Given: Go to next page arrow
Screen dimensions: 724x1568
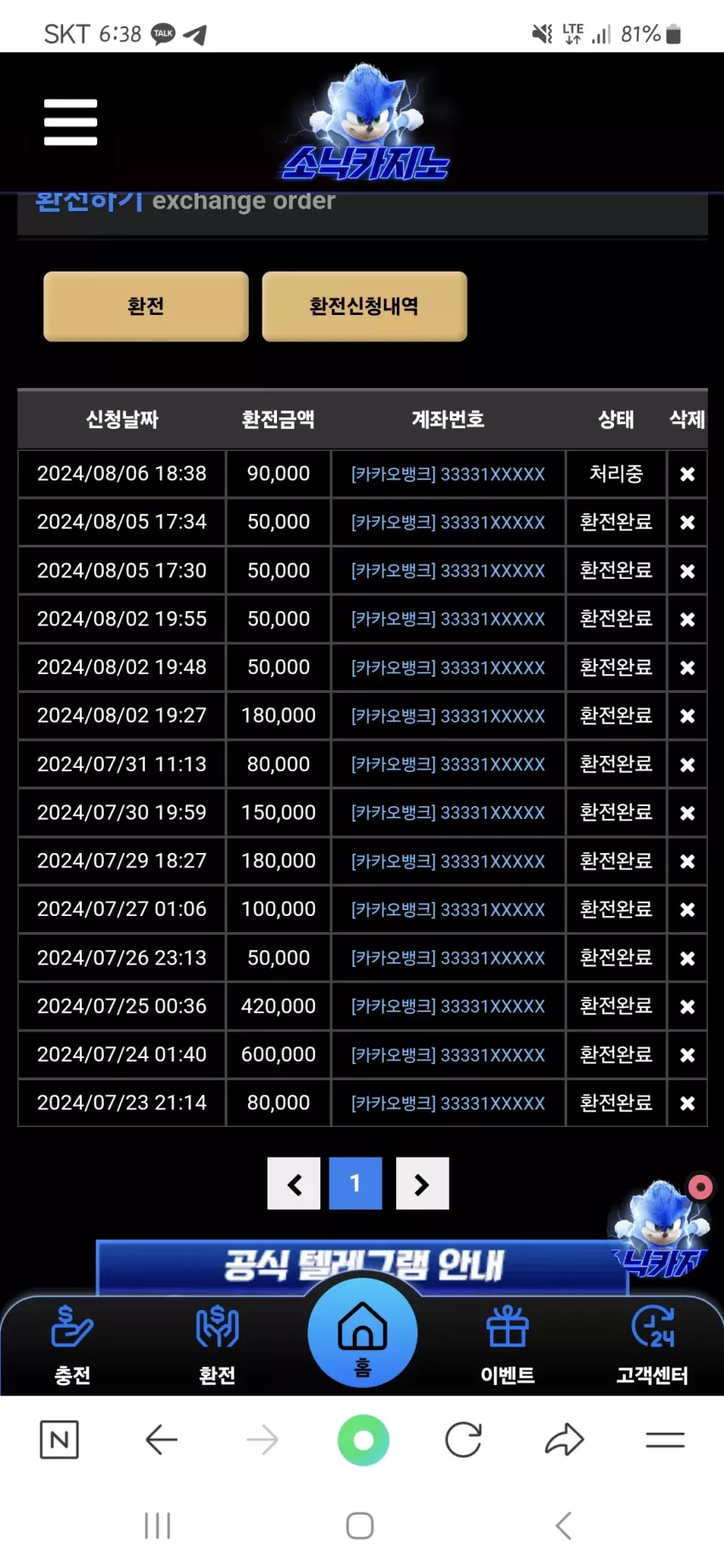Looking at the screenshot, I should [422, 1183].
